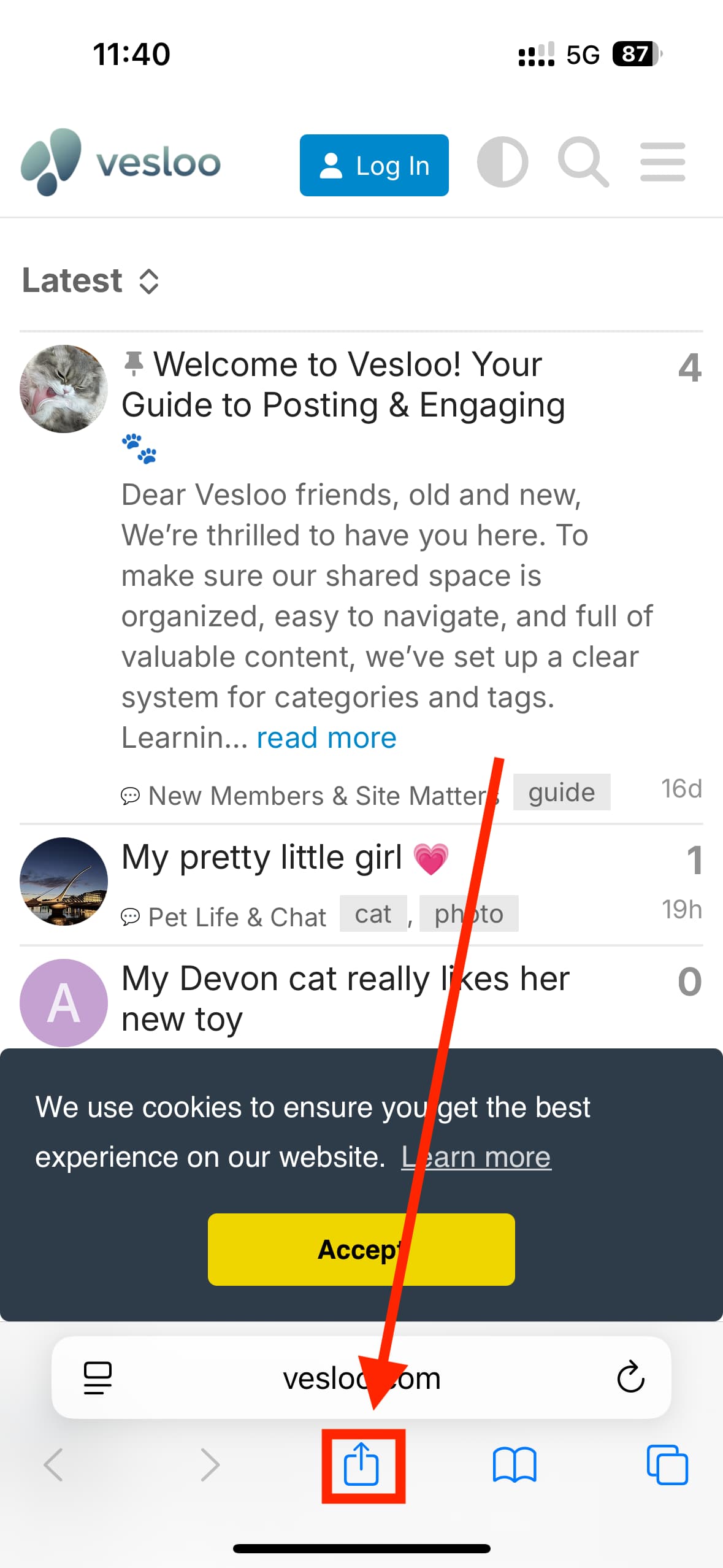The height and width of the screenshot is (1568, 723).
Task: Open the Pet Life & Chat category
Action: tap(236, 917)
